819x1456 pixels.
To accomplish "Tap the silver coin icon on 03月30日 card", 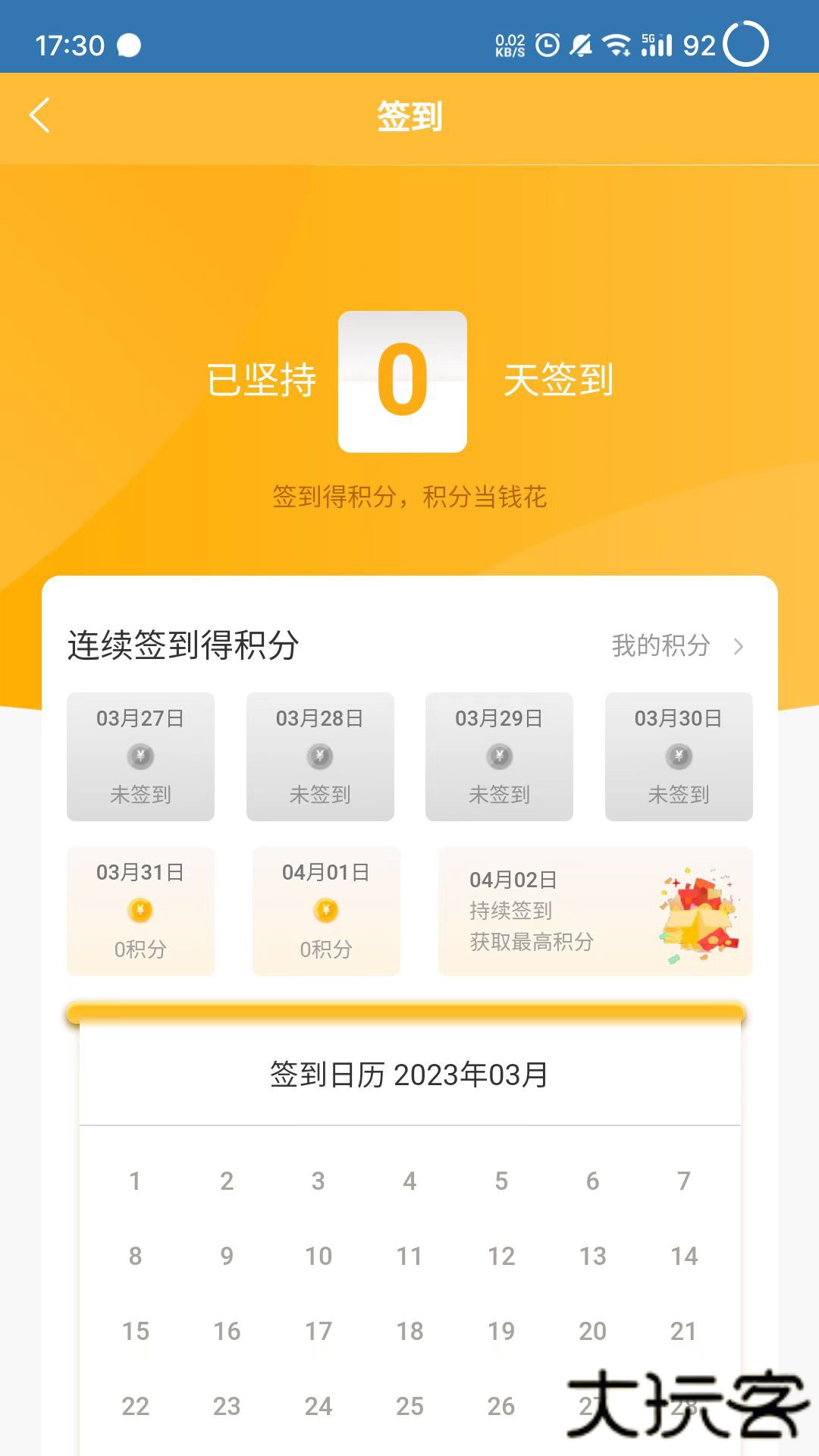I will [x=678, y=758].
